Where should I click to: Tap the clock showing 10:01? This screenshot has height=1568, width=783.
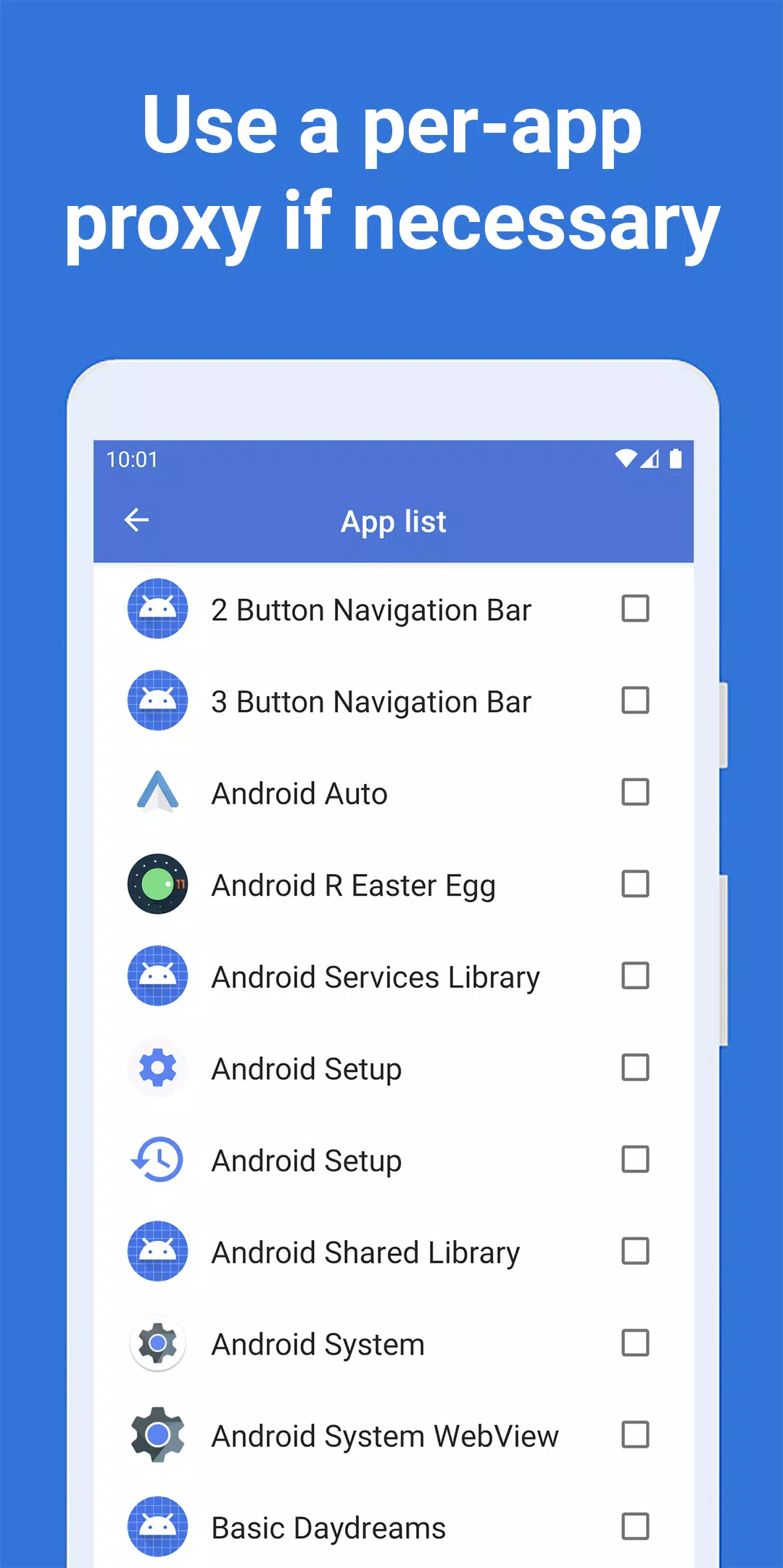pos(131,459)
